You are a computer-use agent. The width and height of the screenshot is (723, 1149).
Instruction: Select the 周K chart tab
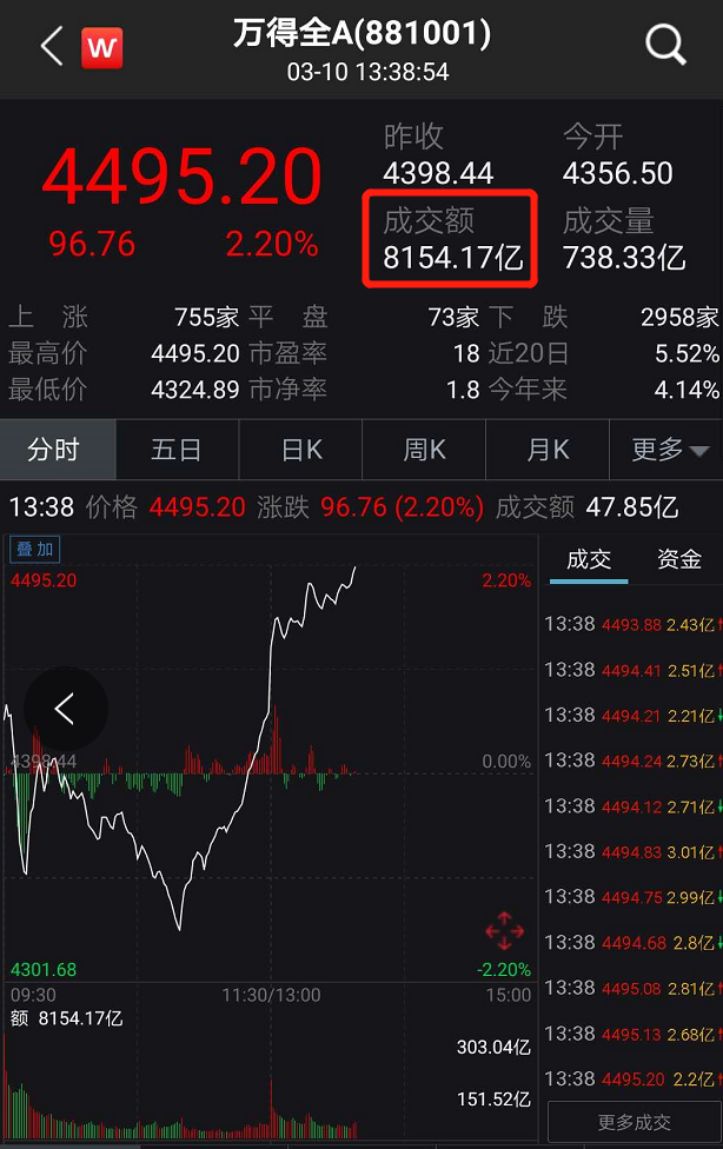point(424,449)
